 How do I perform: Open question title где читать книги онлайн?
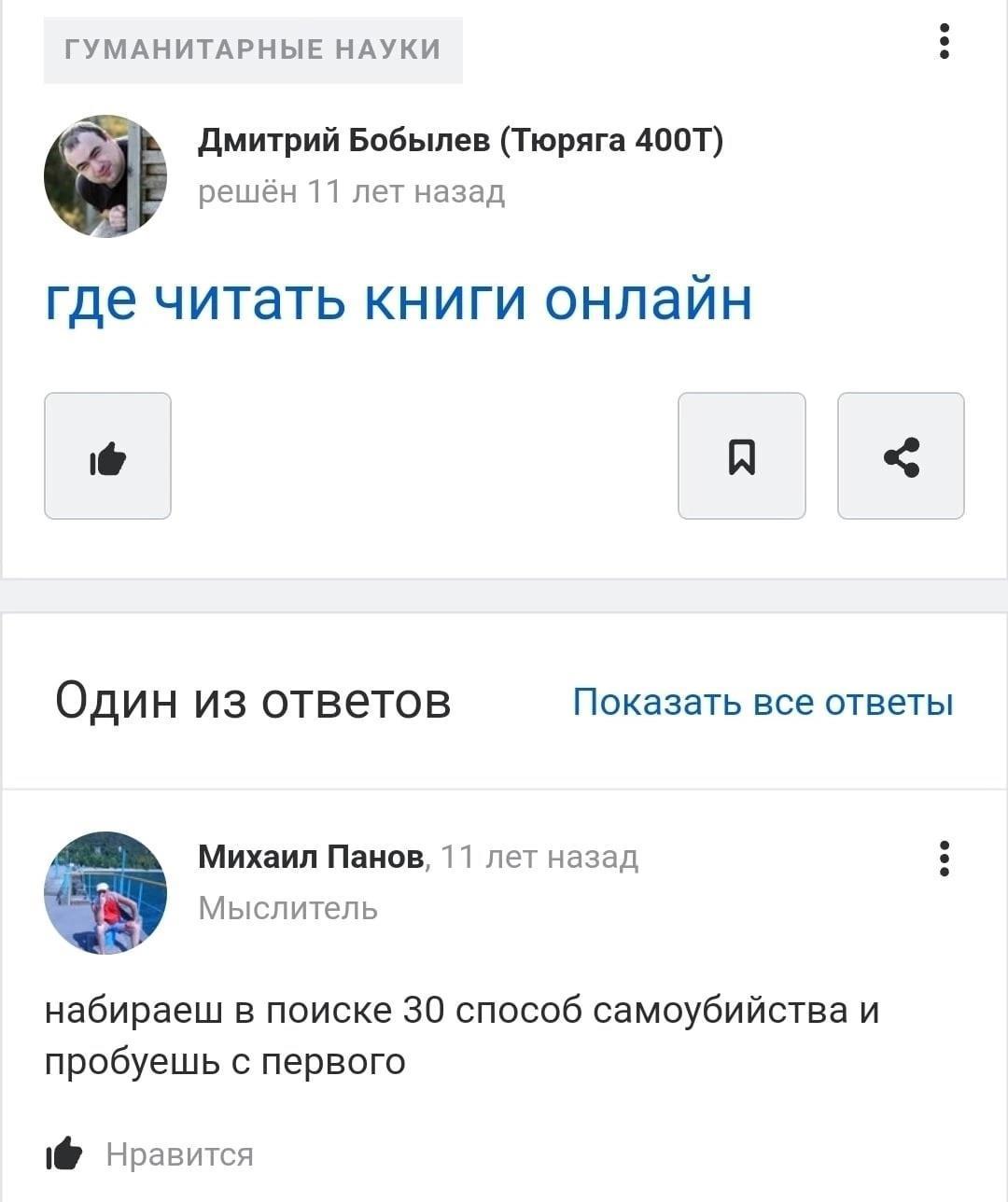pyautogui.click(x=399, y=300)
